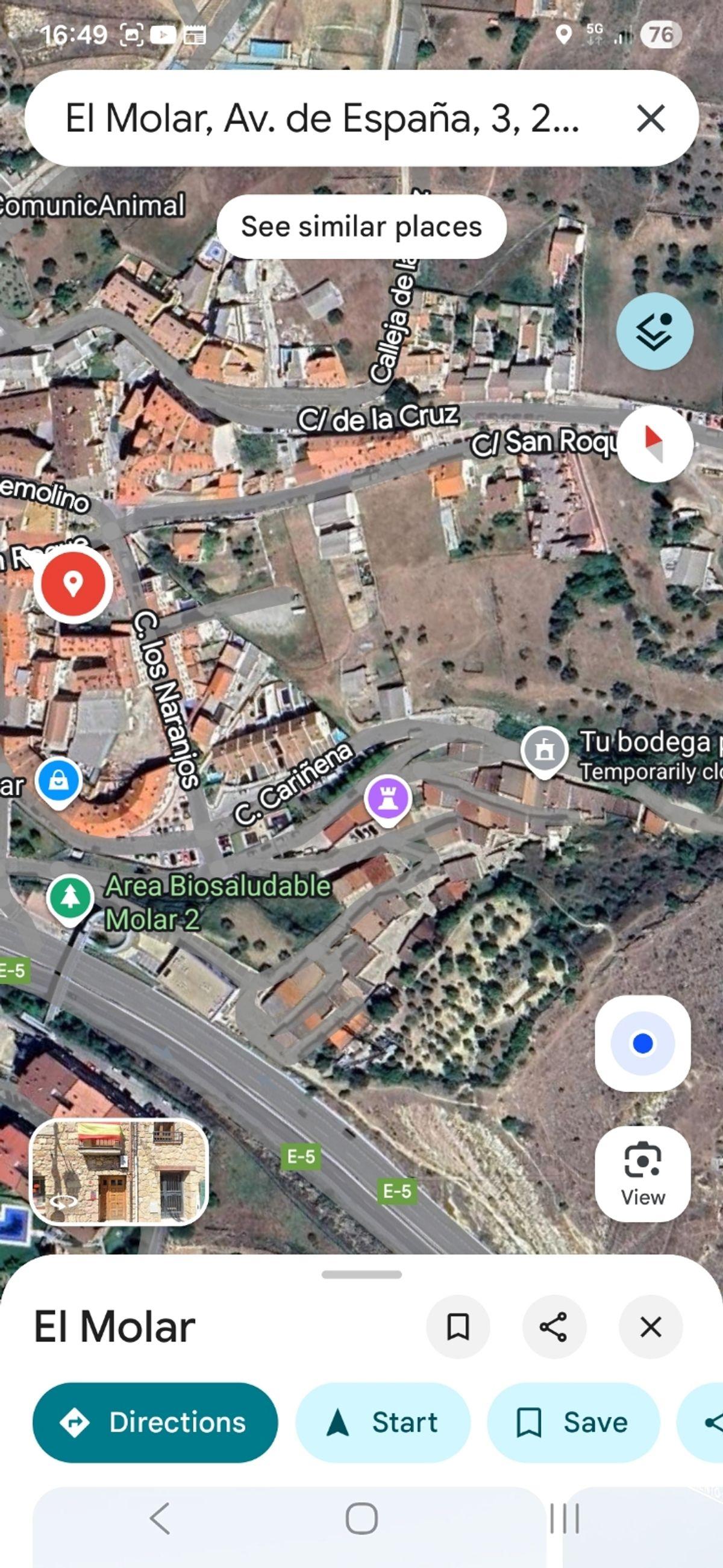This screenshot has width=723, height=1568.
Task: Tap the Save chip for El Molar
Action: pyautogui.click(x=574, y=1423)
